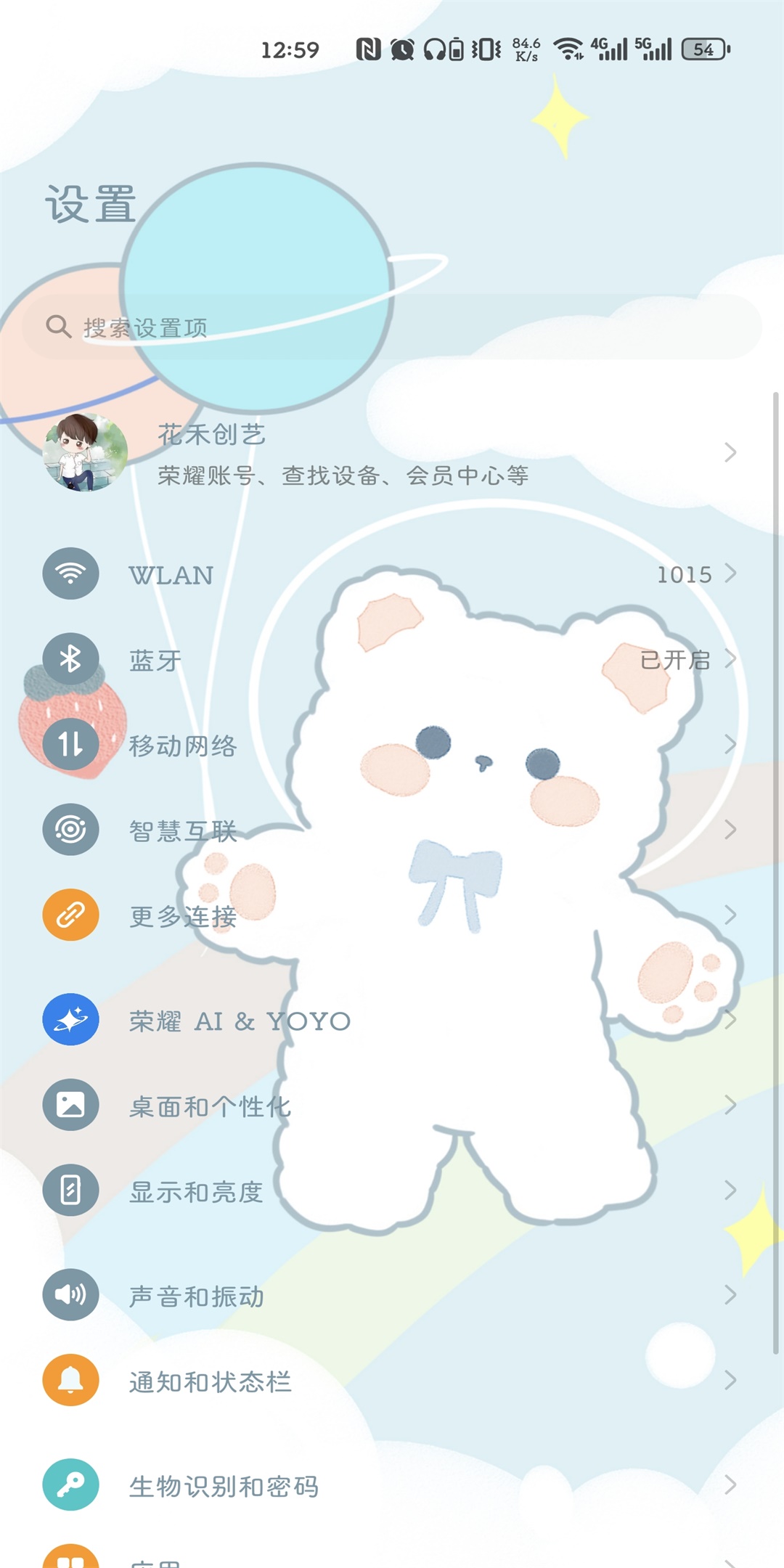
Task: Open 声音和振动 settings
Action: [x=392, y=1295]
